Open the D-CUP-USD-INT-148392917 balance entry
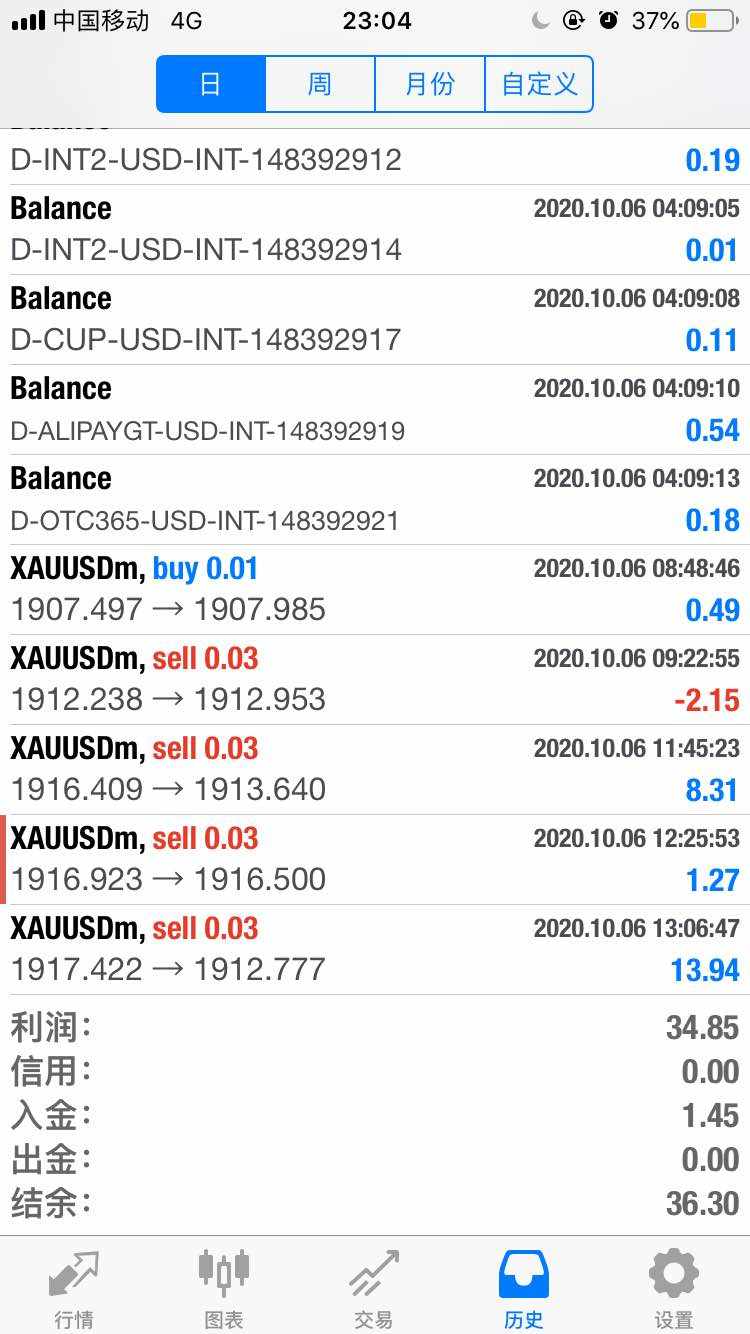 pos(375,320)
